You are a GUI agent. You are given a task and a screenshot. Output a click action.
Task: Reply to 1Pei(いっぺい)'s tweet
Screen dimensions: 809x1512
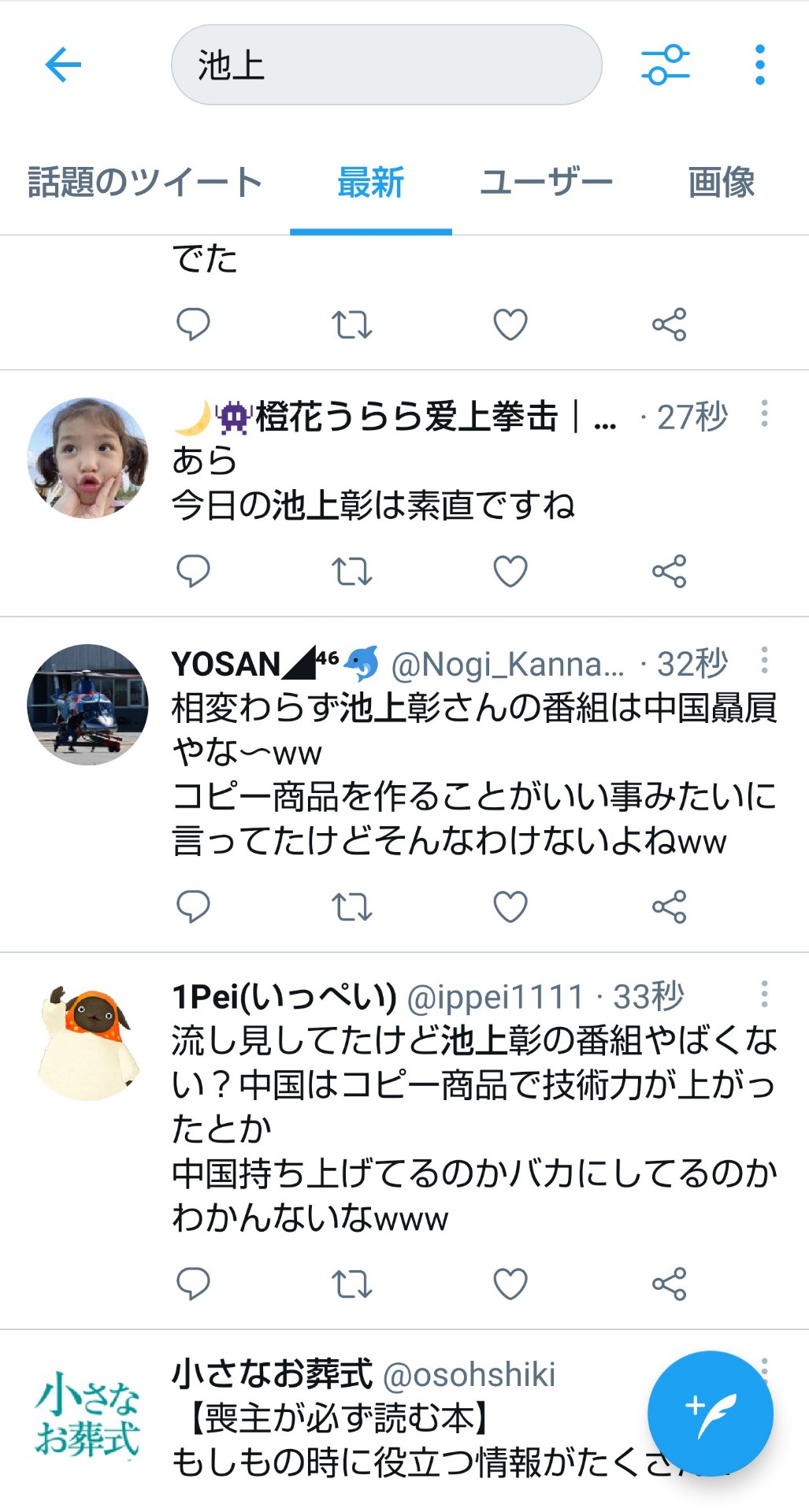tap(193, 1284)
